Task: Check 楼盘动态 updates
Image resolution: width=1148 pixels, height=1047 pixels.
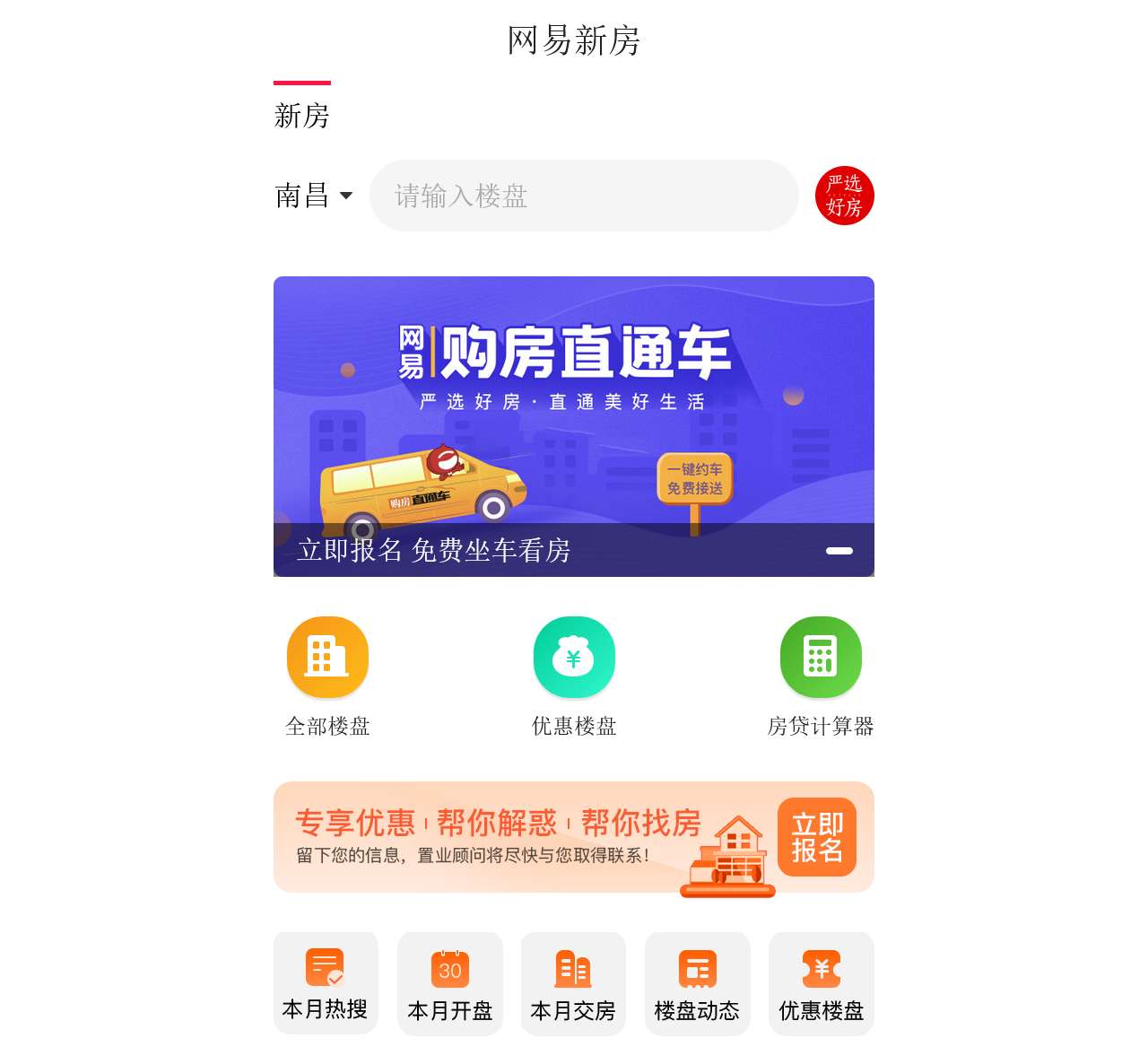Action: [697, 983]
